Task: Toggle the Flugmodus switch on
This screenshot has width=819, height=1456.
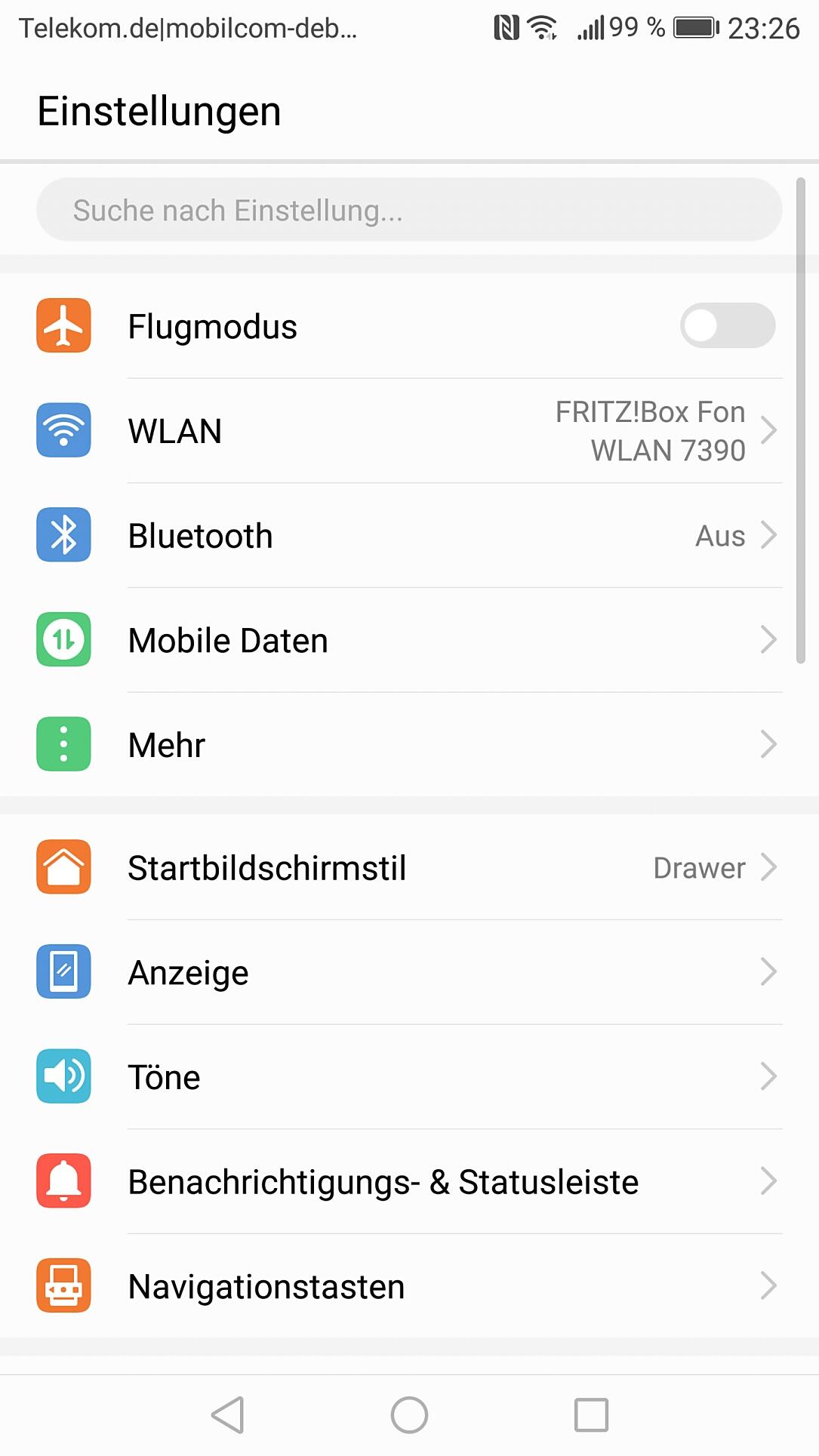Action: (727, 326)
